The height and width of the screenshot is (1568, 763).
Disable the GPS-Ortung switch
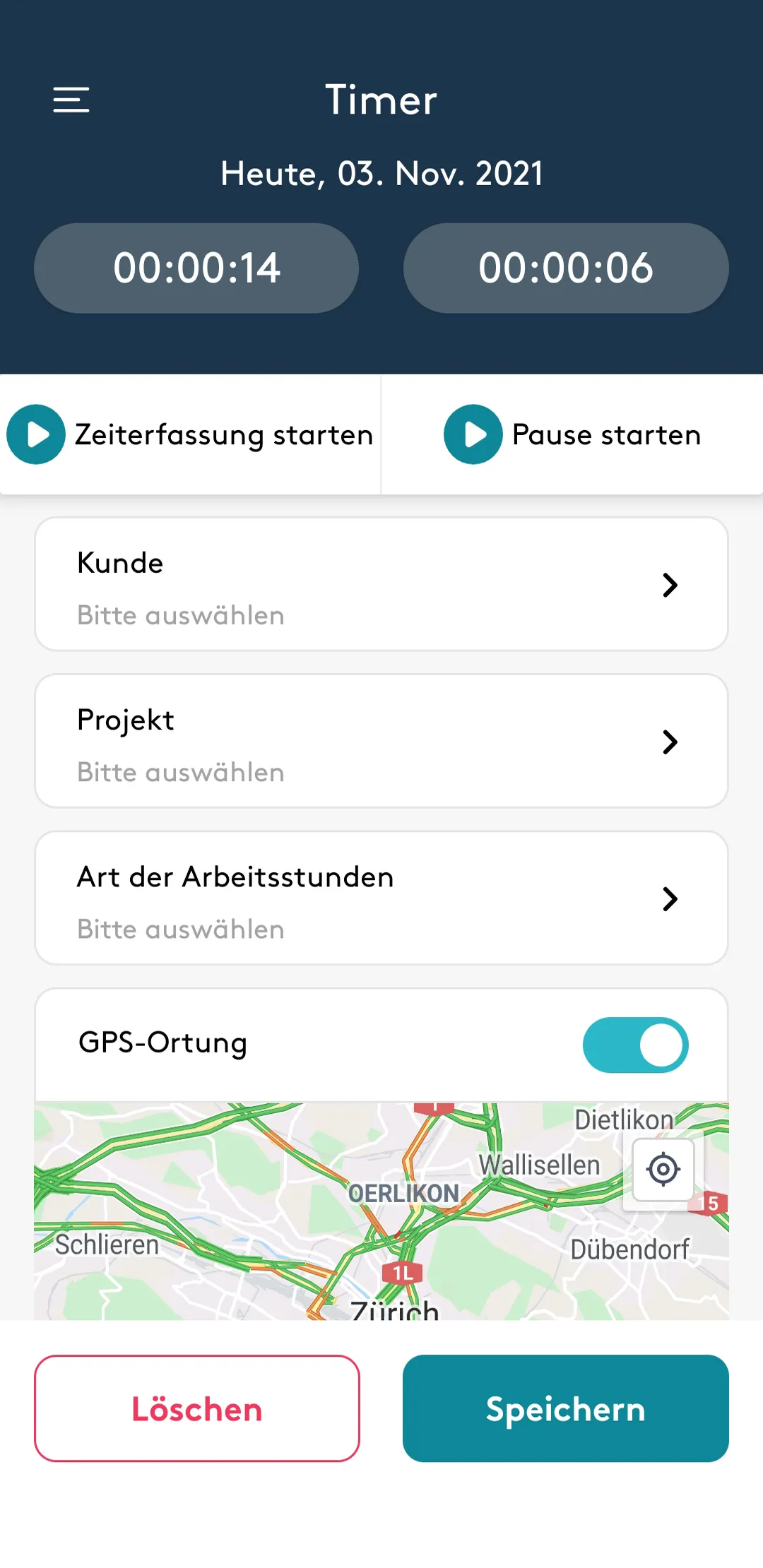(635, 1045)
